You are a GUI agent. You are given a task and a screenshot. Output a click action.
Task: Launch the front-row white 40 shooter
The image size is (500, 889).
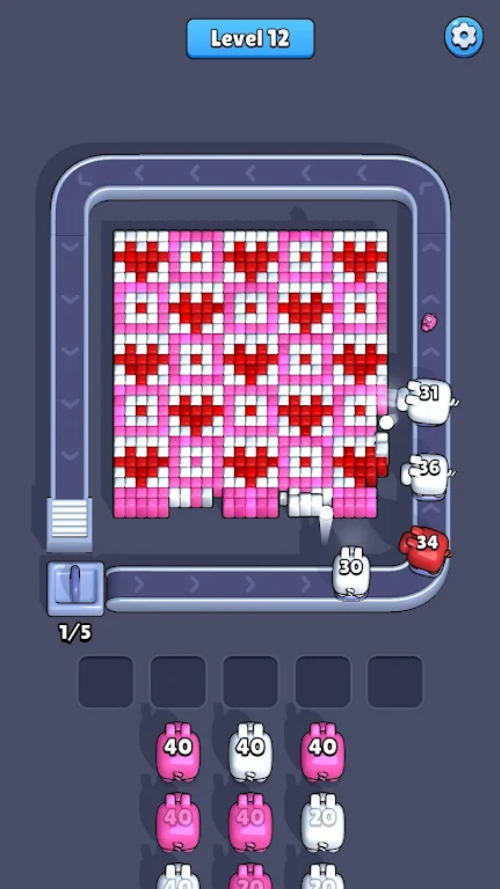click(x=250, y=752)
